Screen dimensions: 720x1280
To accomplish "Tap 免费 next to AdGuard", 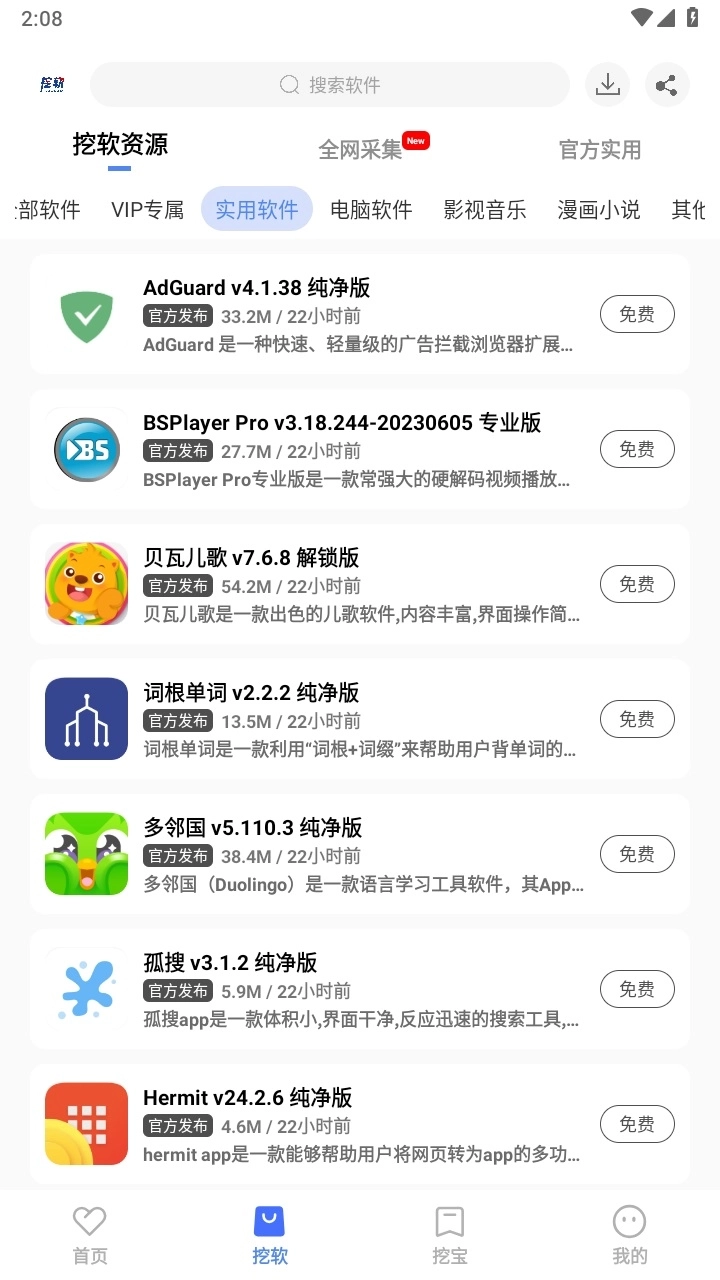I will point(637,314).
